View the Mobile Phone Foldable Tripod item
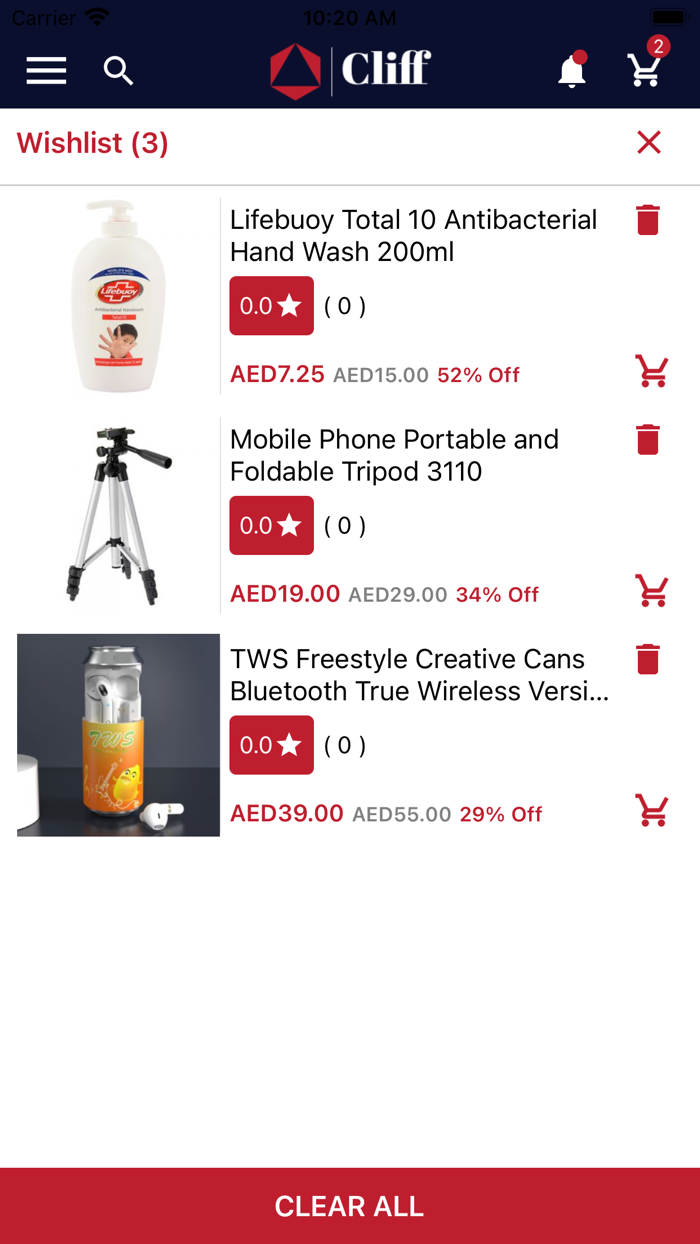The height and width of the screenshot is (1244, 700). pos(394,456)
